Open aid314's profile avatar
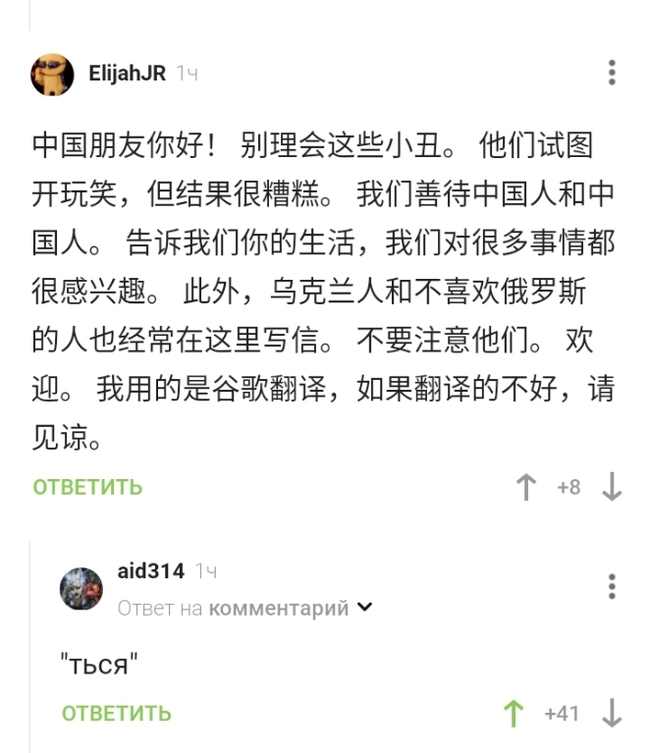The image size is (650, 753). pos(81,589)
